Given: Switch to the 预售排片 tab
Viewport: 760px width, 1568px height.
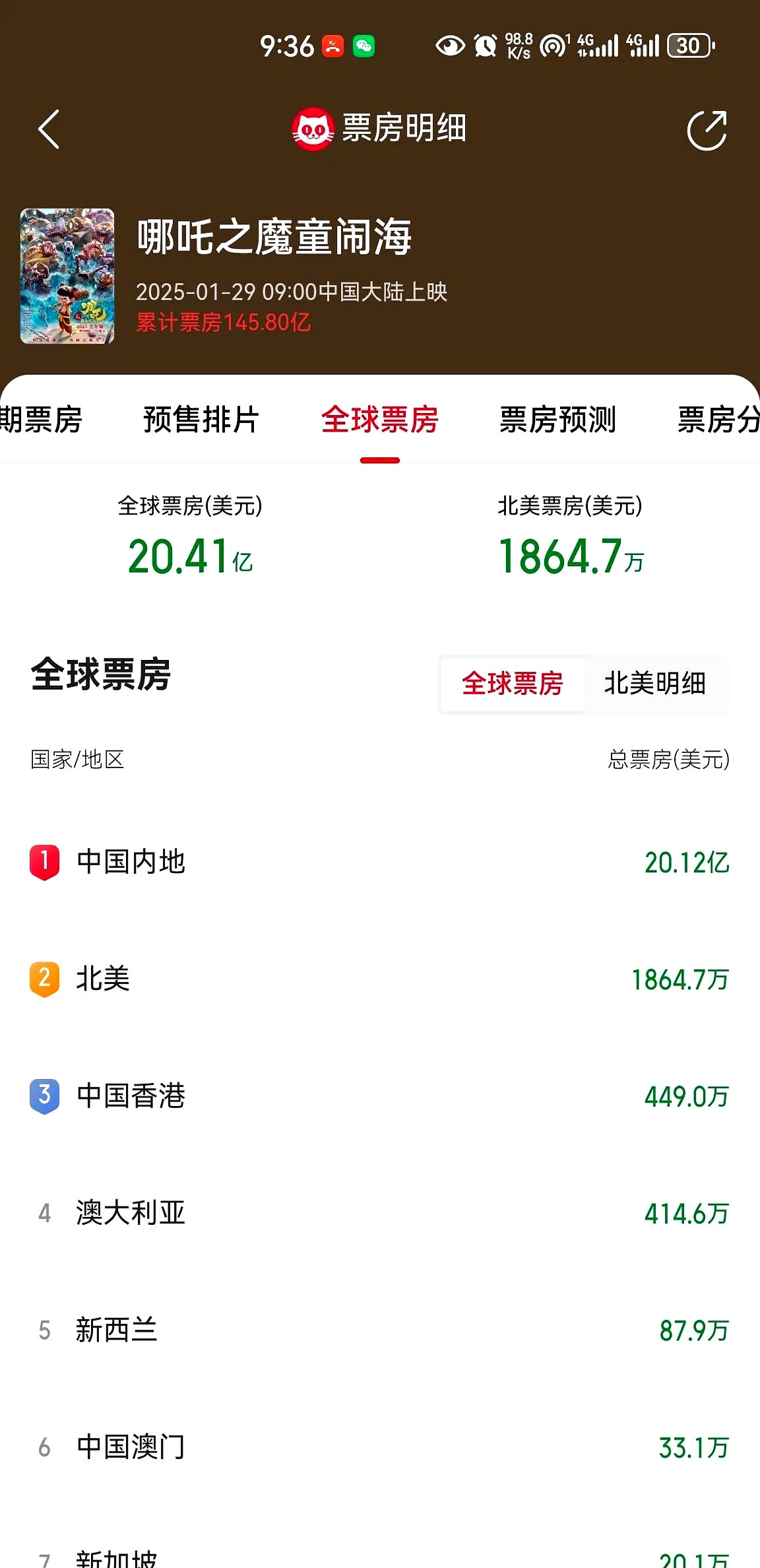Looking at the screenshot, I should (x=200, y=419).
